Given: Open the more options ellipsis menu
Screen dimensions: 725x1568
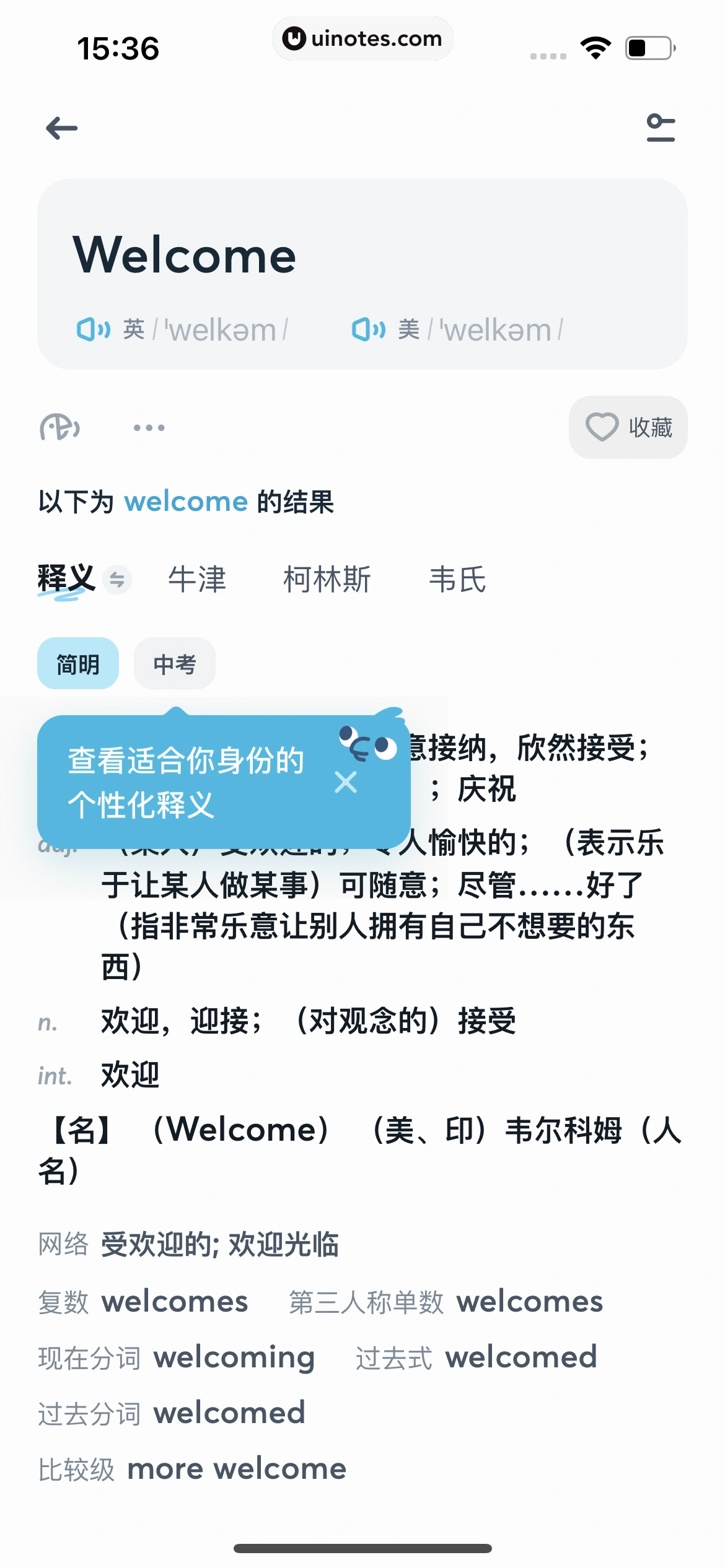Looking at the screenshot, I should [x=149, y=427].
